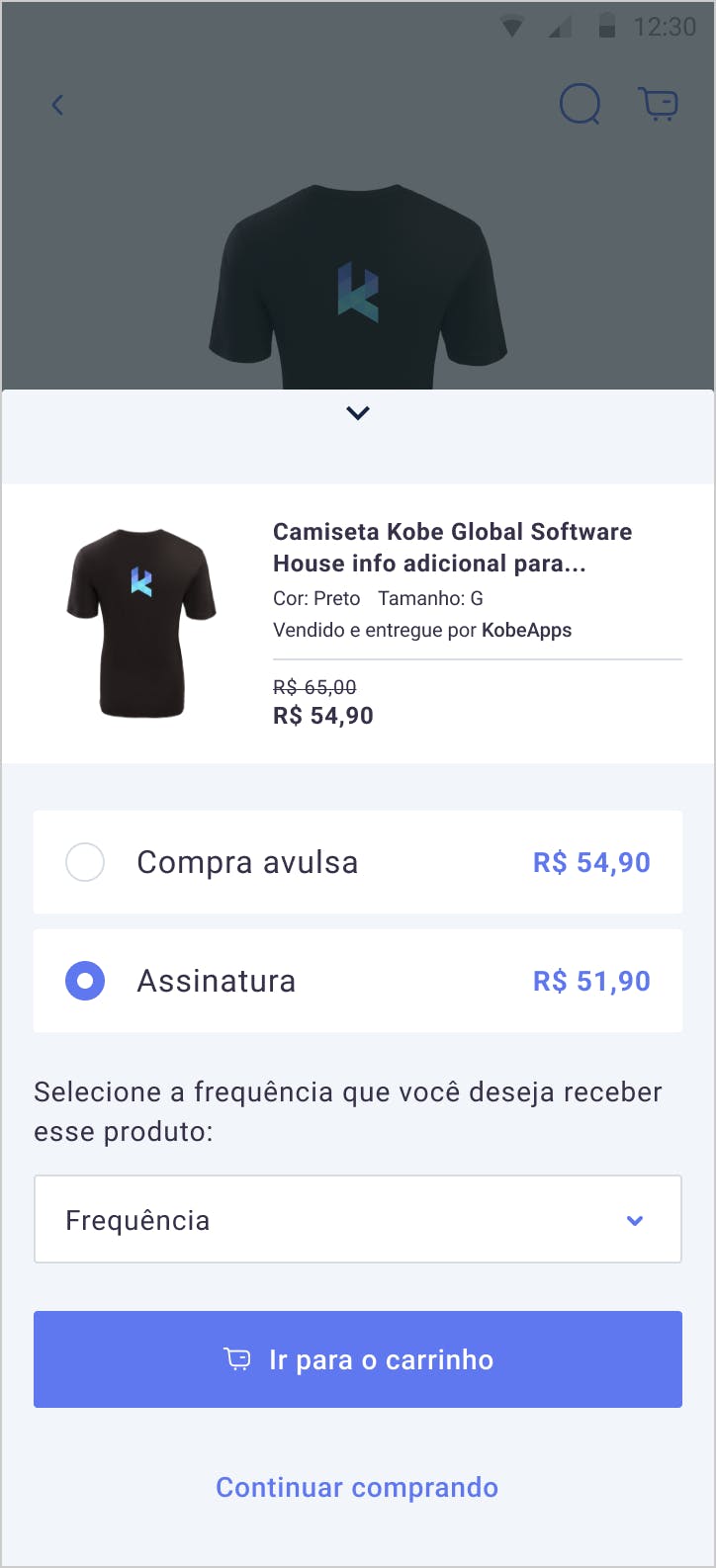716x1568 pixels.
Task: Collapse the product photo with the down chevron
Action: 358,412
